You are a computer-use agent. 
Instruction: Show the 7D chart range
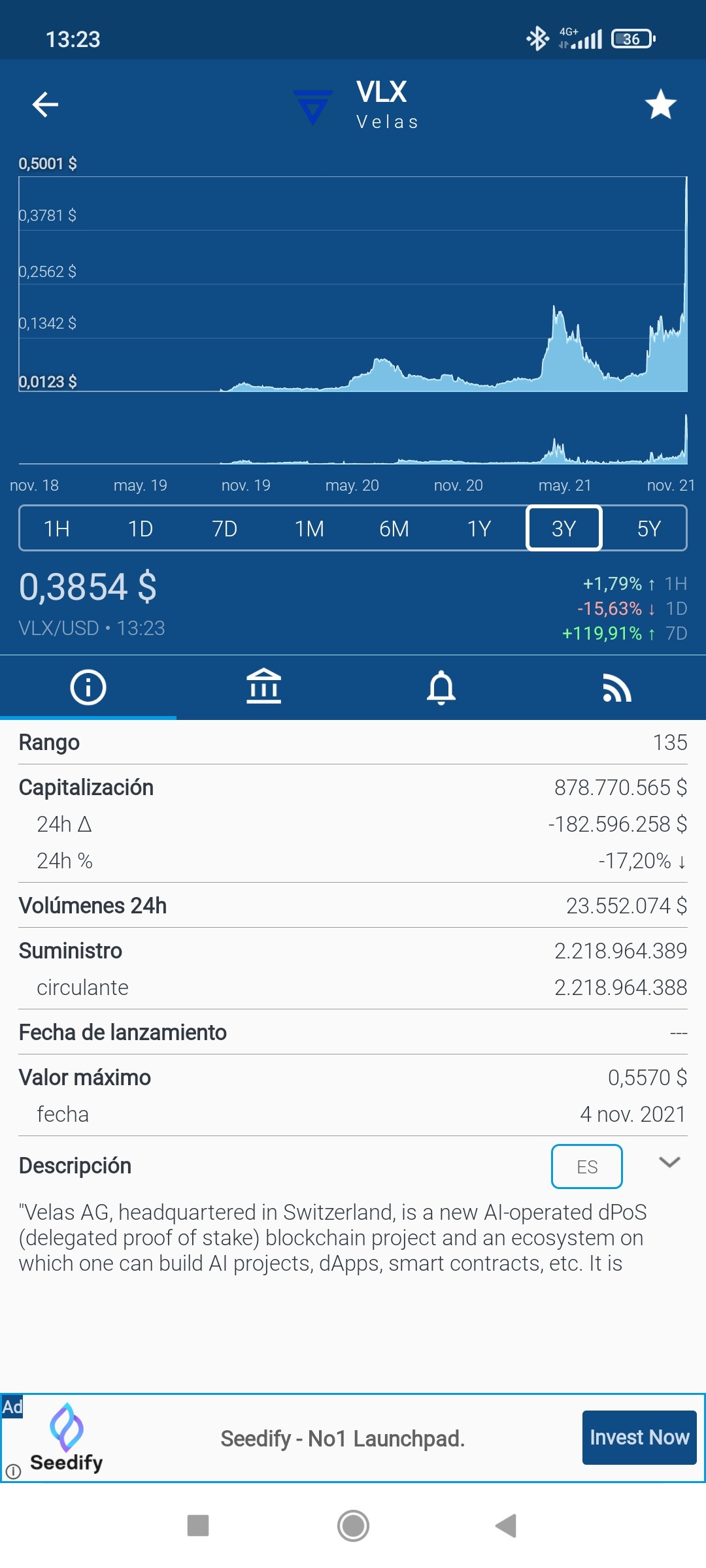[x=225, y=529]
